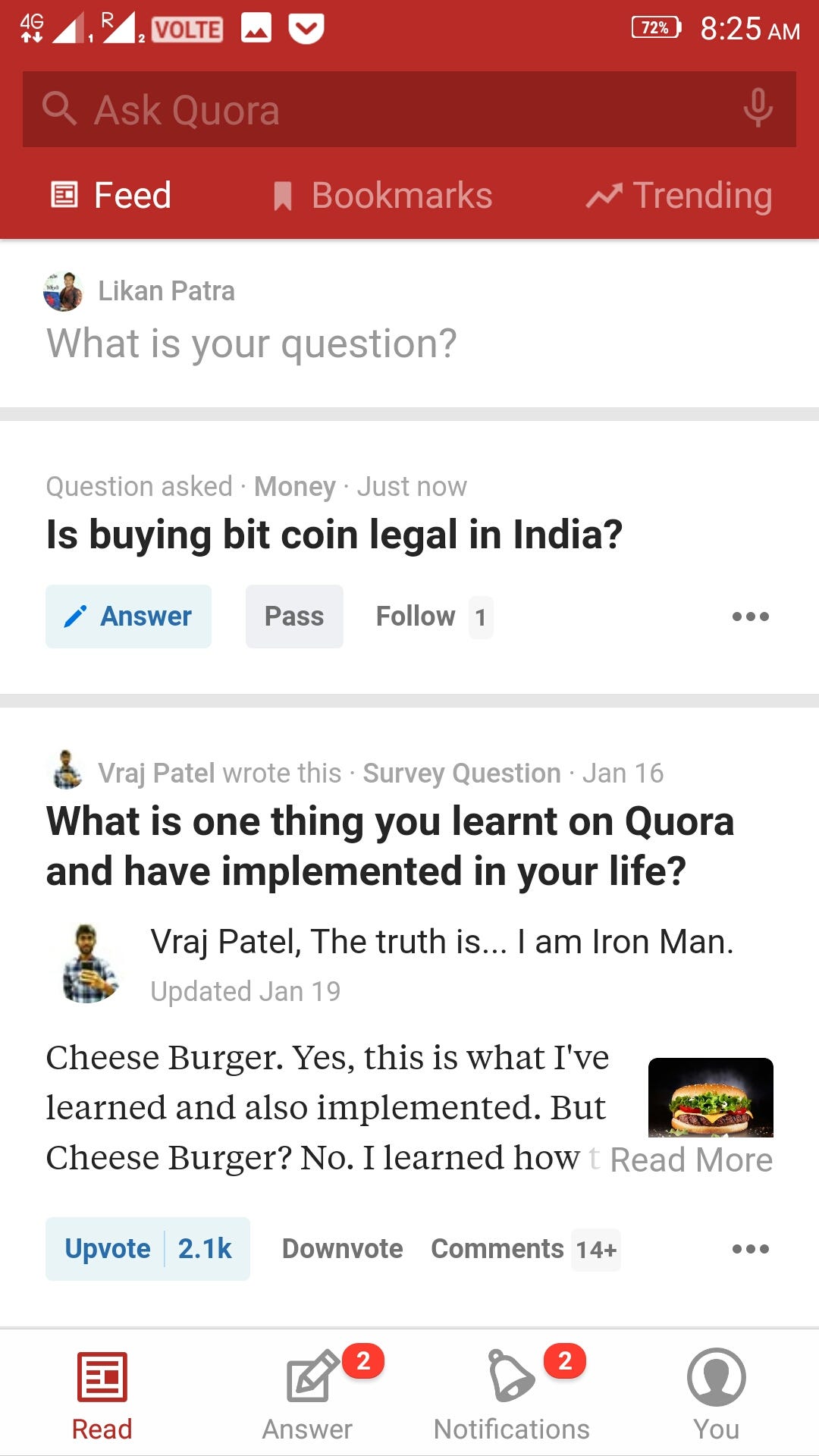Expand Vraj Patel's answer with Read More
Image resolution: width=819 pixels, height=1456 pixels.
tap(691, 1160)
